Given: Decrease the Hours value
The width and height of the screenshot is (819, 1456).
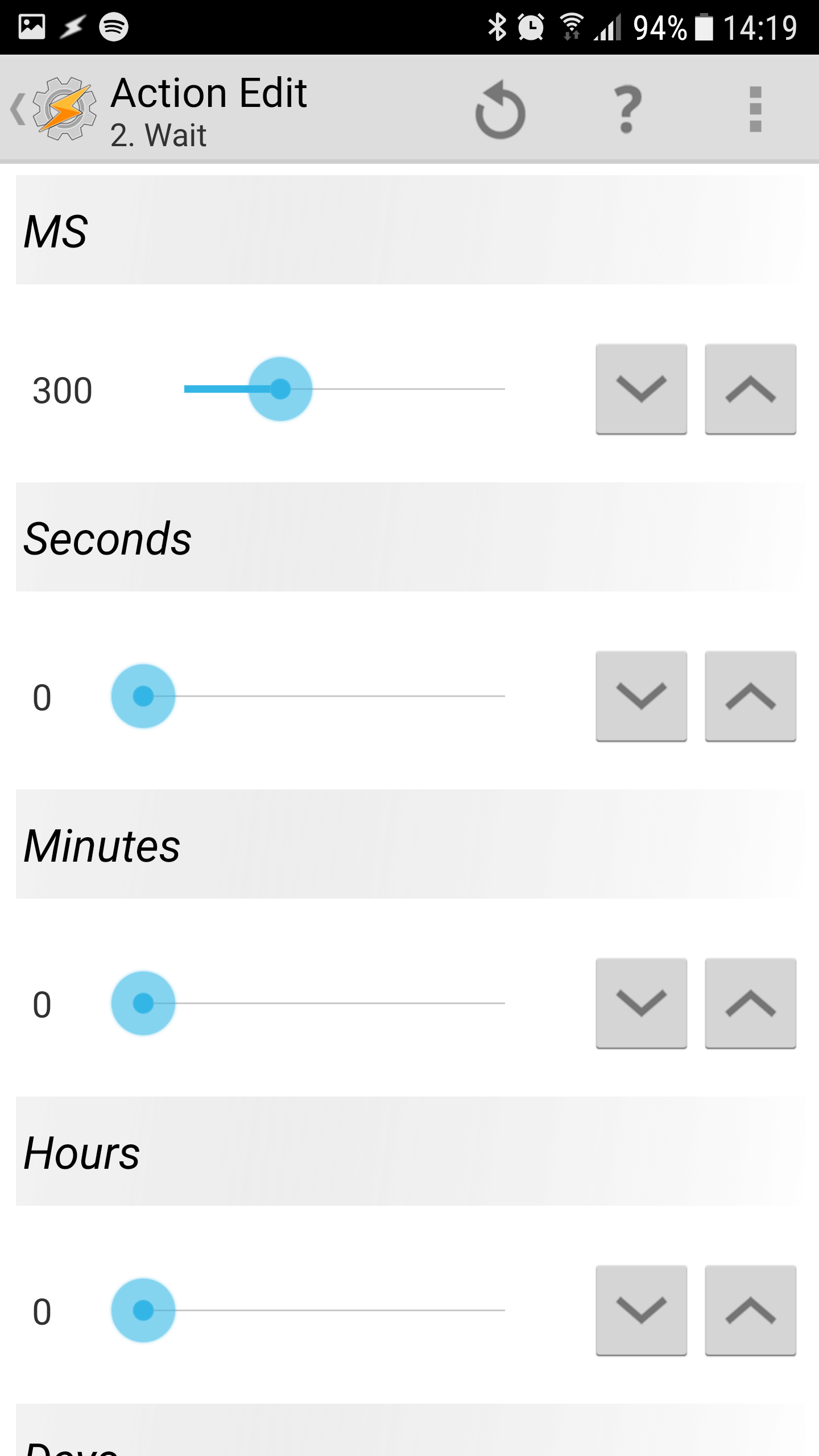Looking at the screenshot, I should [642, 1310].
